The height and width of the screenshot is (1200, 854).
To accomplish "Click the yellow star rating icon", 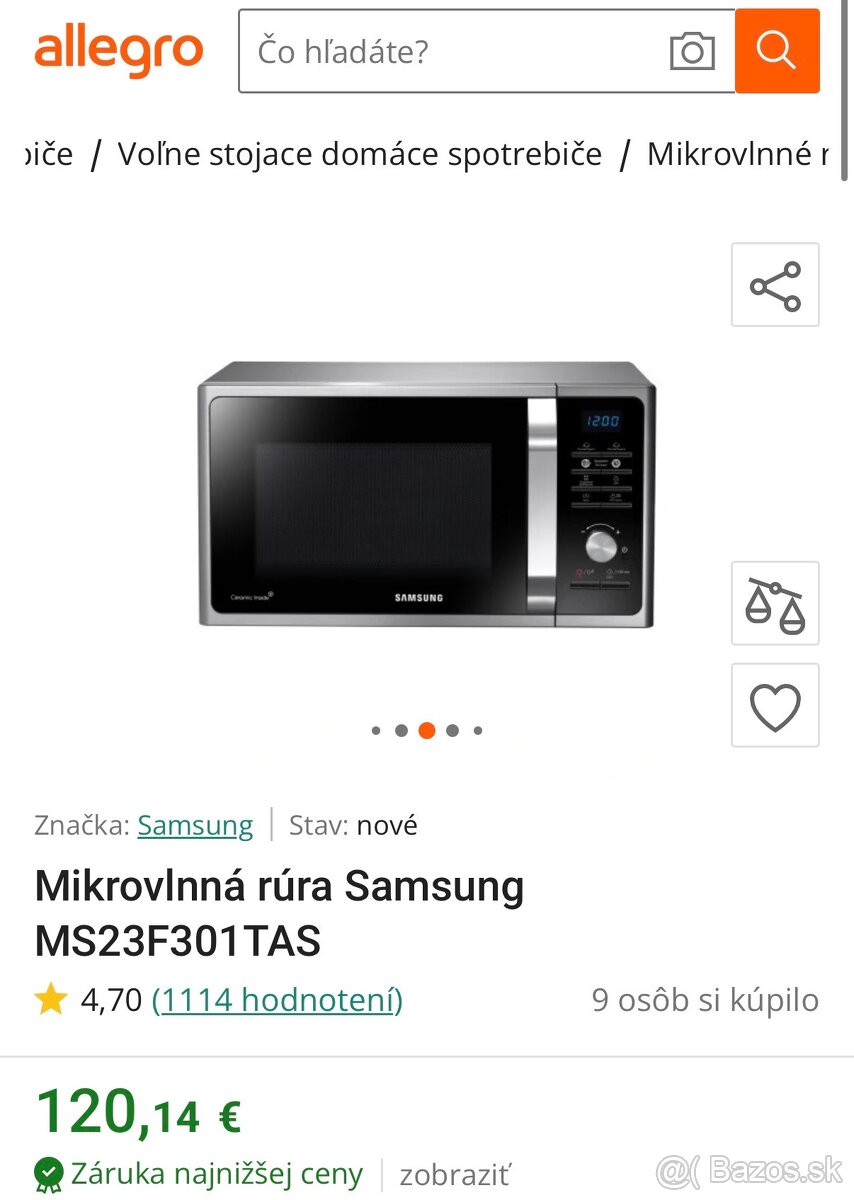I will coord(48,999).
